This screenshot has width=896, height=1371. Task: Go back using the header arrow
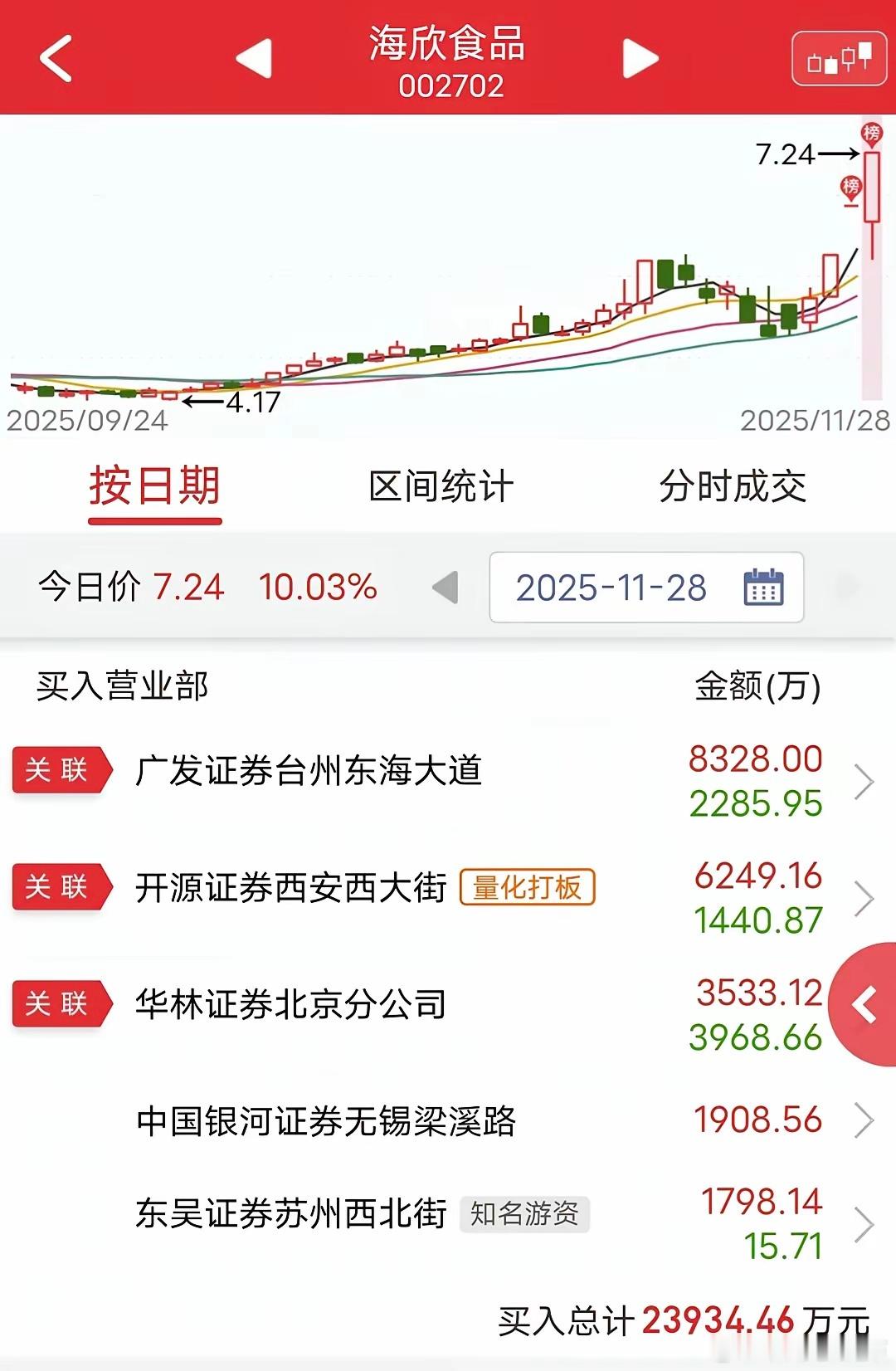[56, 58]
